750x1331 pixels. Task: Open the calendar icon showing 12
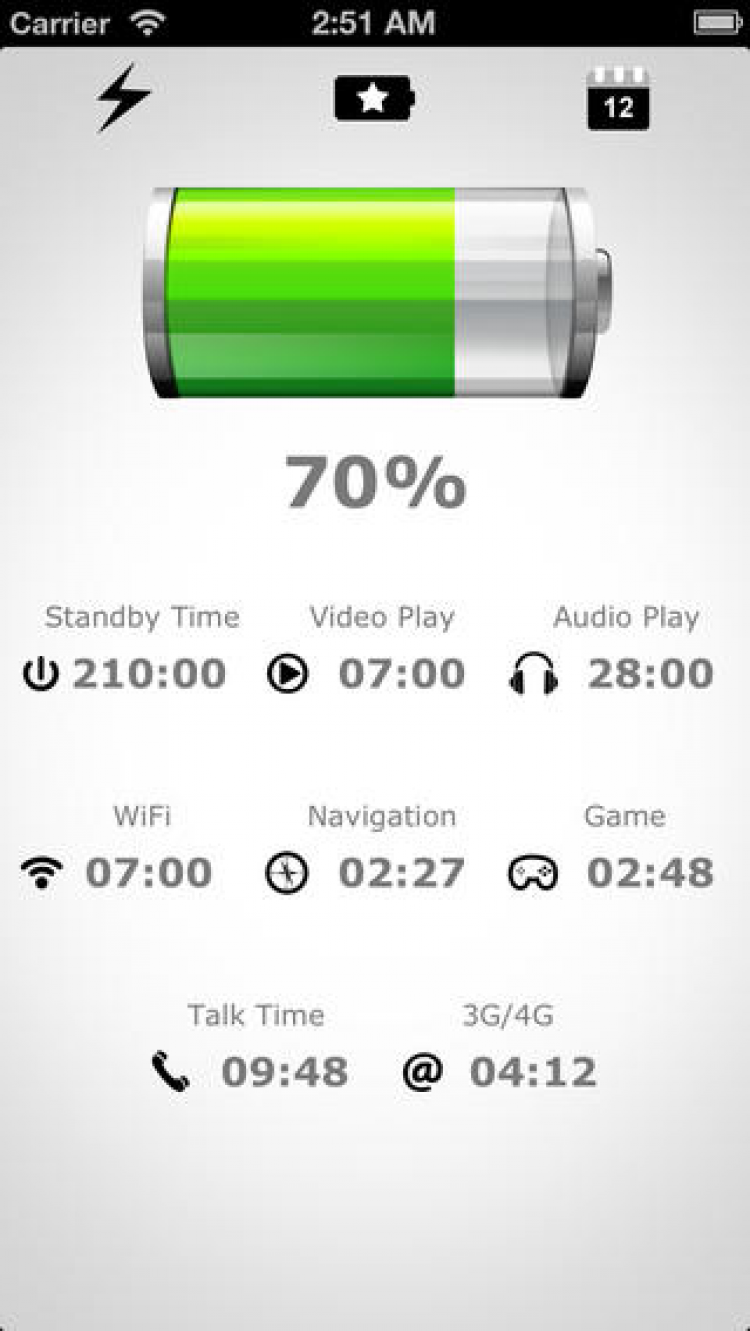tap(618, 99)
